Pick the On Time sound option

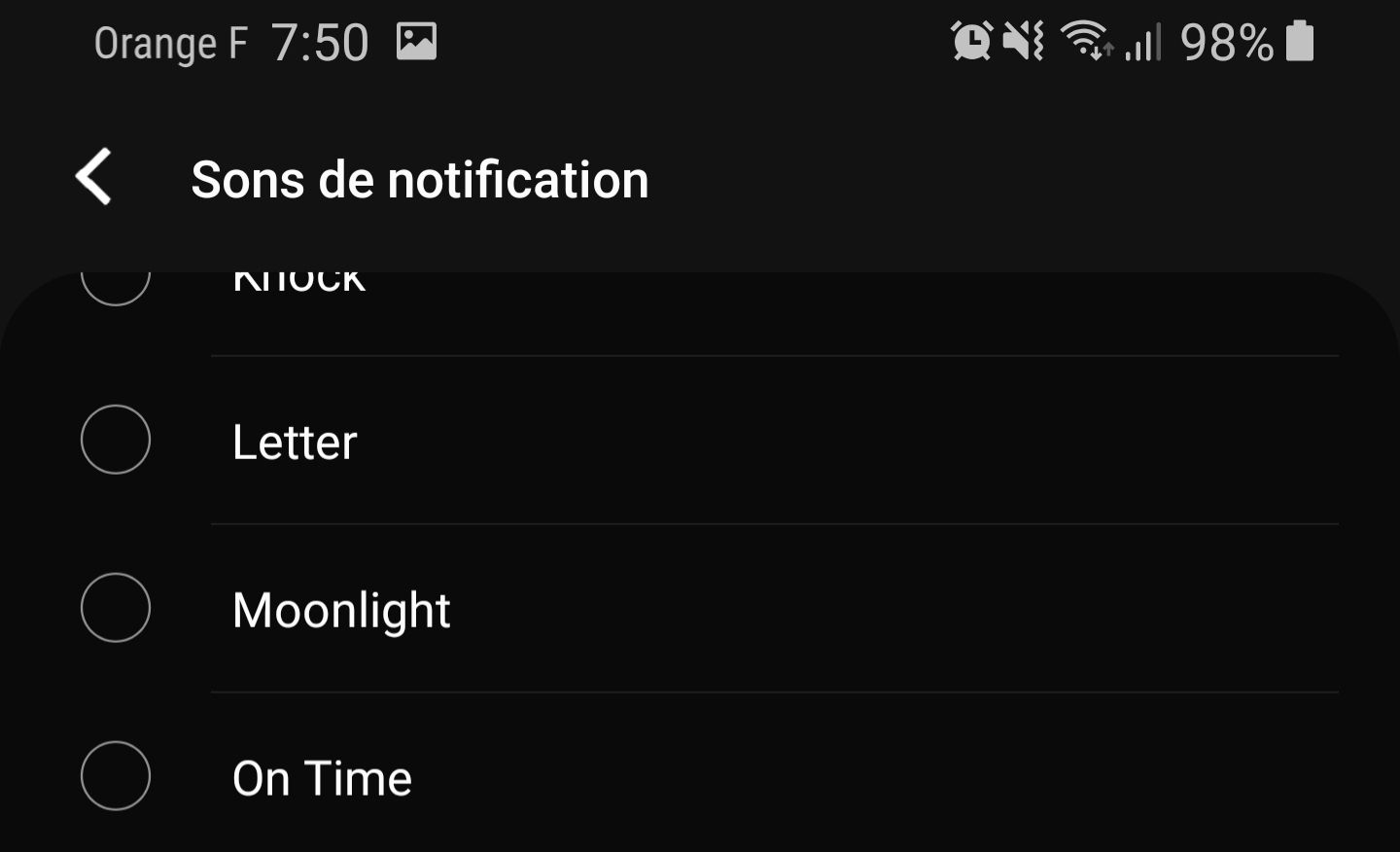116,776
